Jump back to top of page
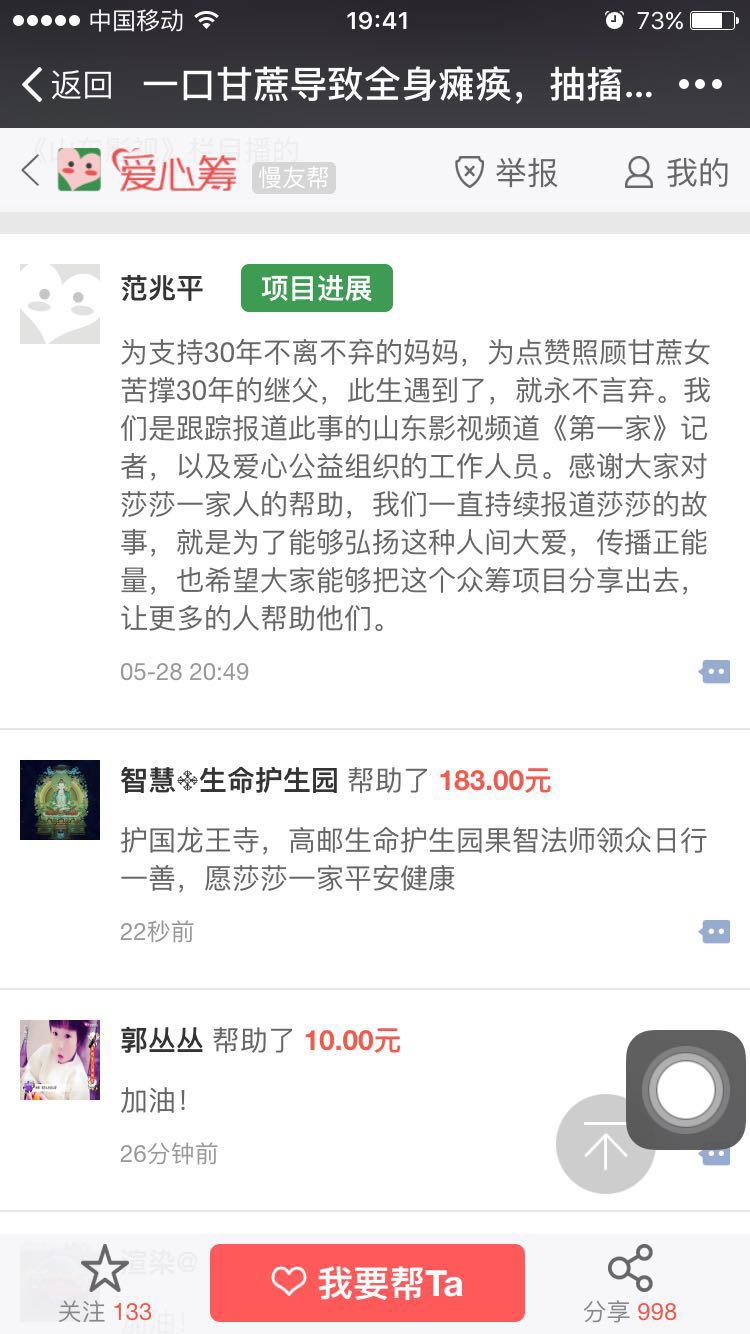This screenshot has height=1334, width=750. point(605,1145)
